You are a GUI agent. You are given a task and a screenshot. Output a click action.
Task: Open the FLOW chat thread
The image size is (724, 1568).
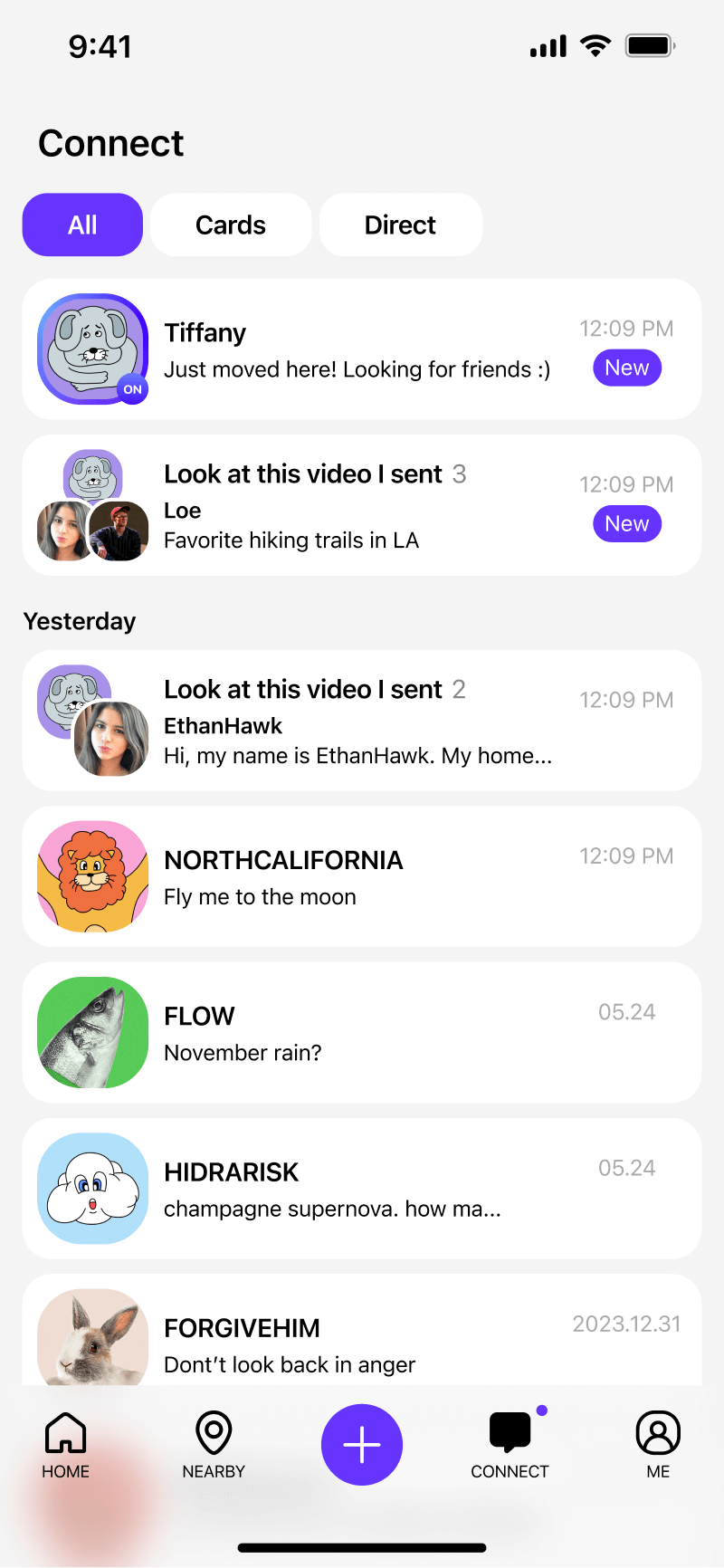[x=362, y=1032]
